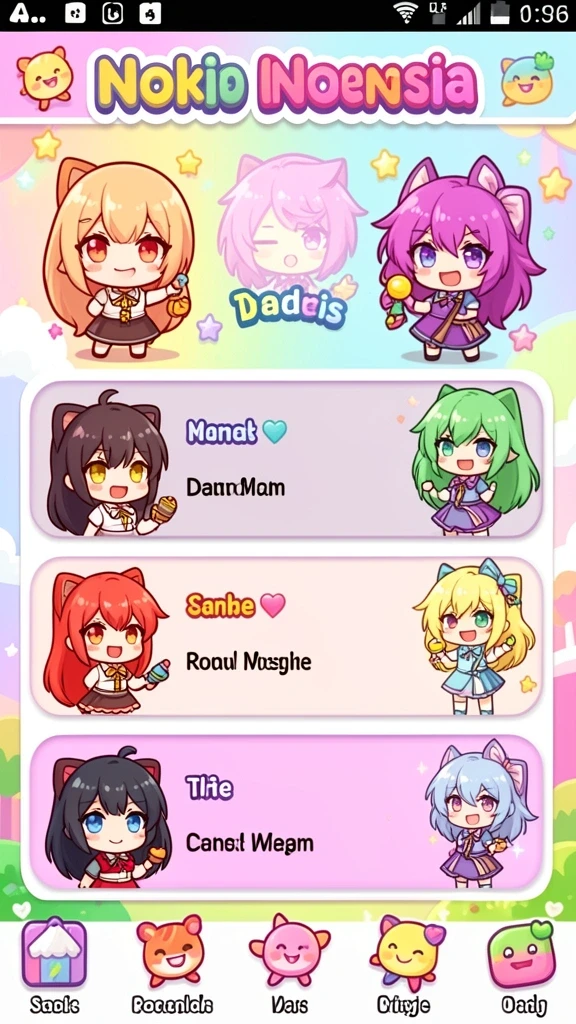Screen dimensions: 576x1024
Task: Switch to the Saols tab
Action: pos(54,966)
